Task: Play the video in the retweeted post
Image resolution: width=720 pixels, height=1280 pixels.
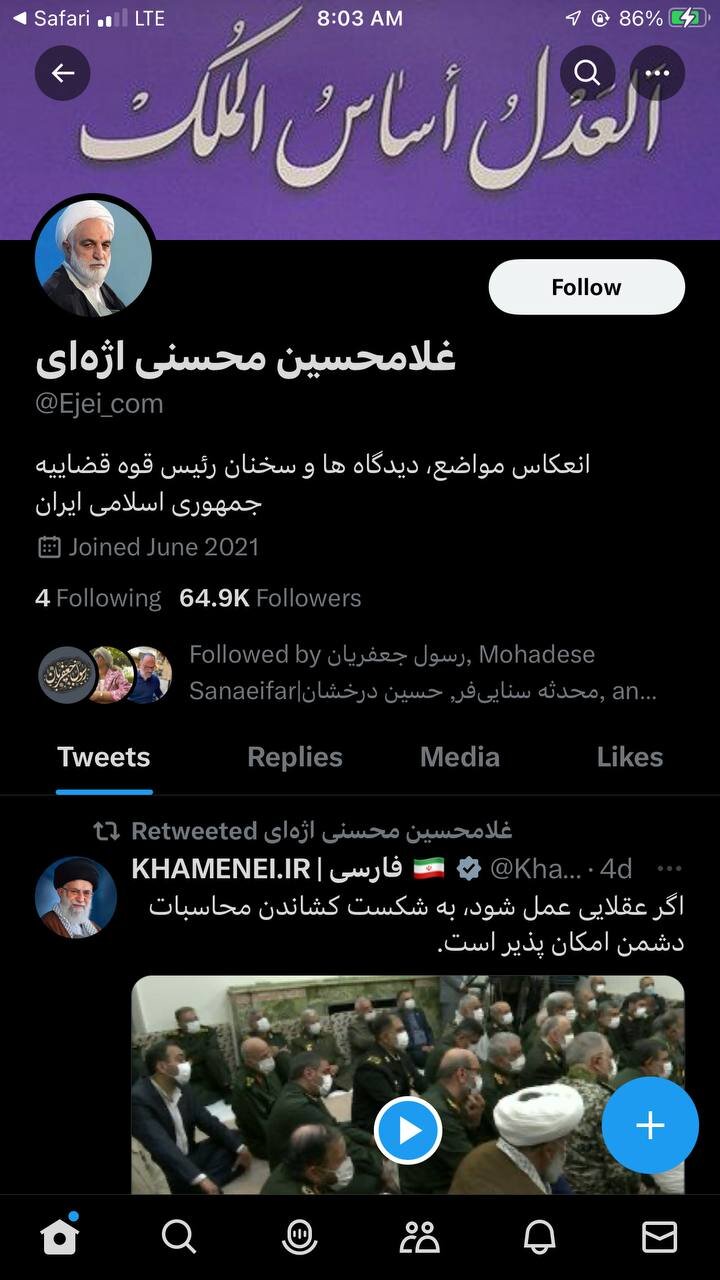Action: click(408, 1129)
